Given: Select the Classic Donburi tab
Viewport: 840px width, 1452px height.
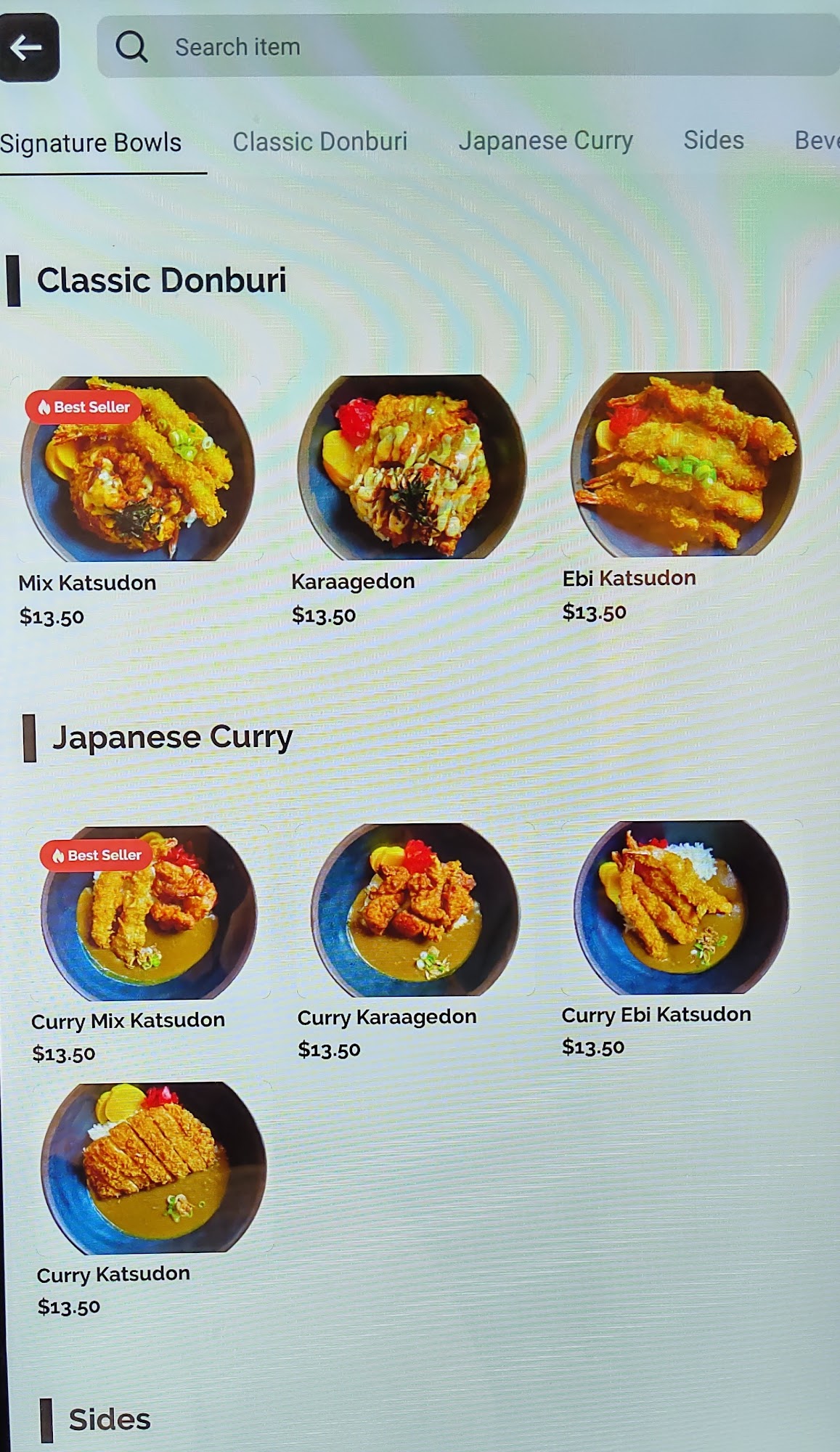Looking at the screenshot, I should [x=319, y=142].
